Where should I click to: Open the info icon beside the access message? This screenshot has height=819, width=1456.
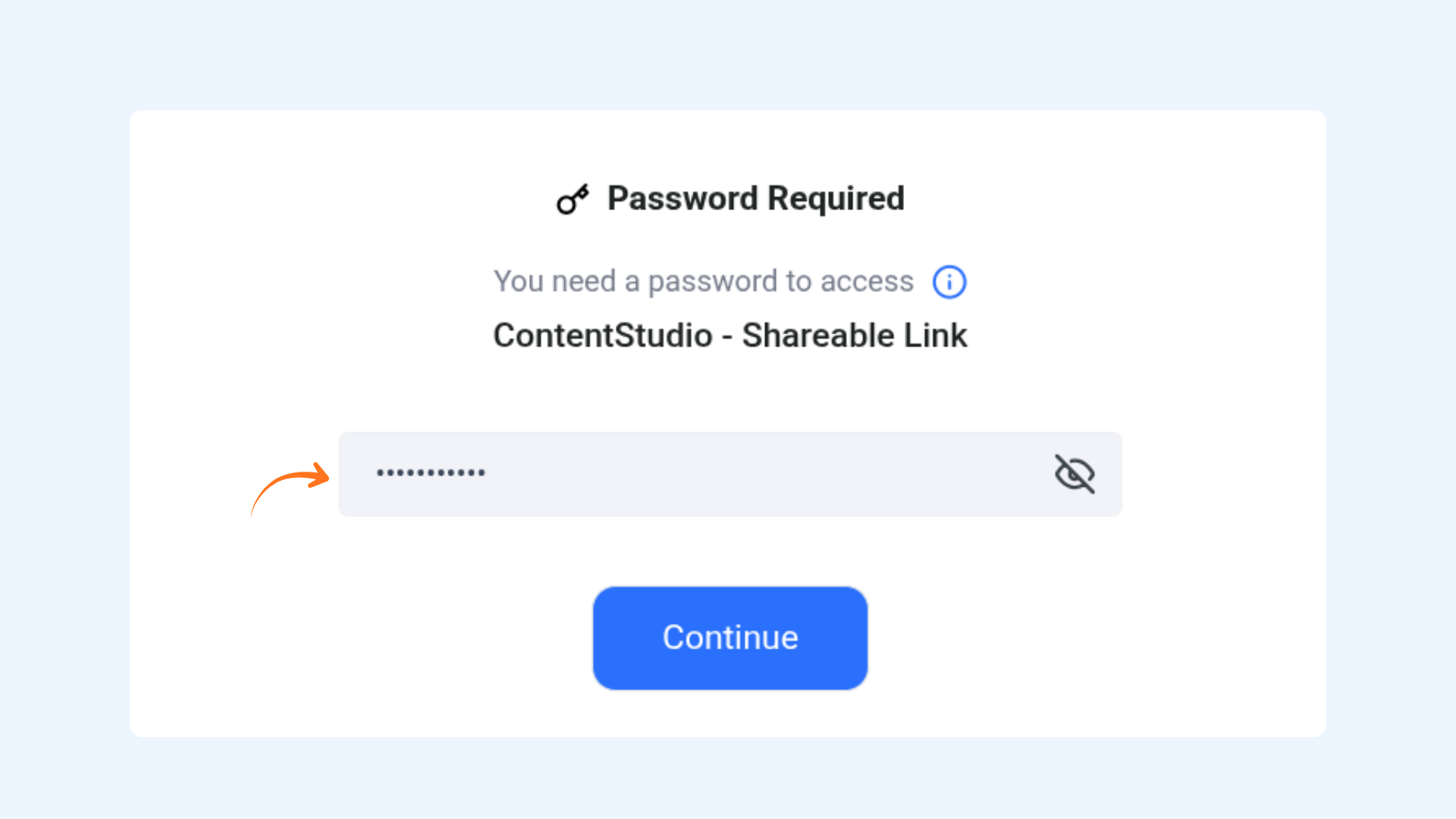pyautogui.click(x=949, y=282)
